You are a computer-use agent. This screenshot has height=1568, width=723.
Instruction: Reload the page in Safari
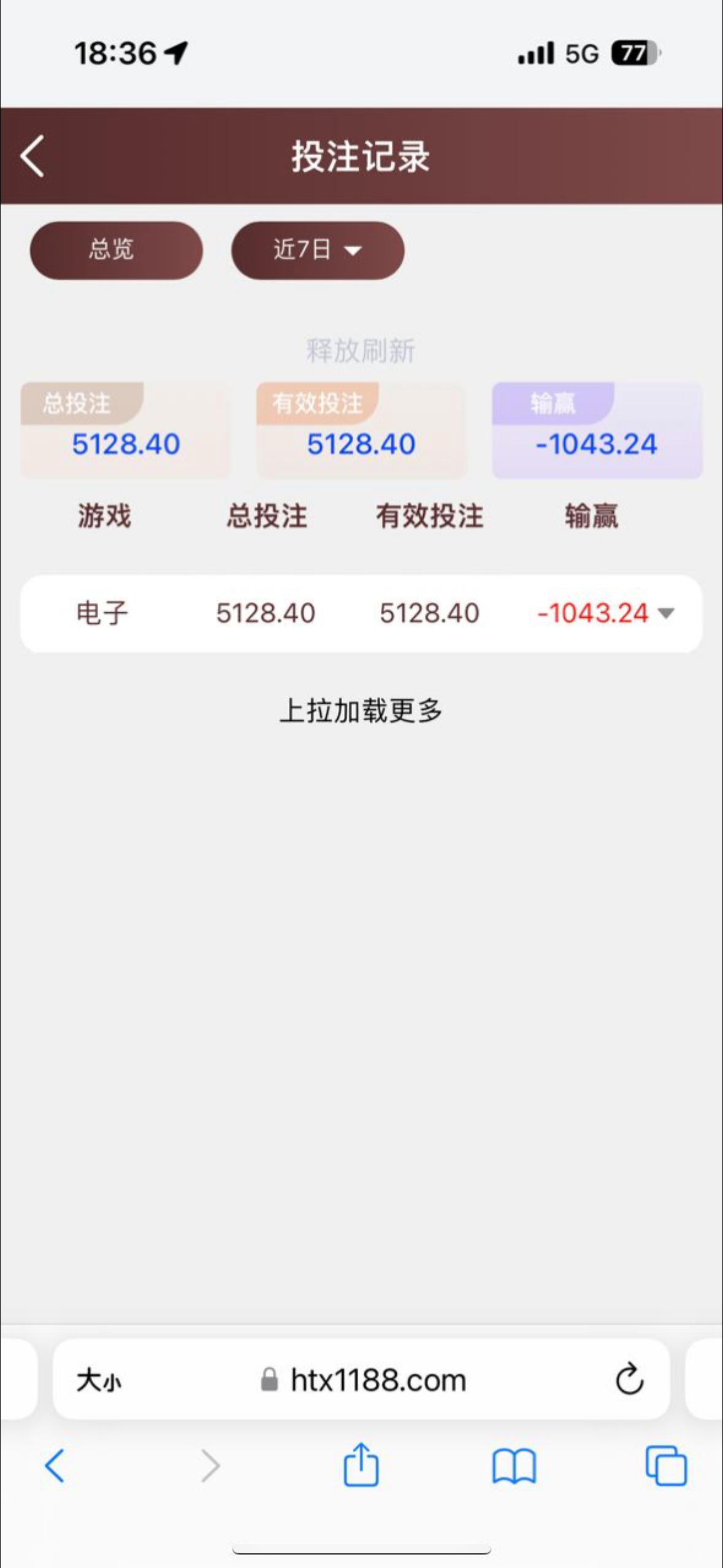click(629, 1380)
